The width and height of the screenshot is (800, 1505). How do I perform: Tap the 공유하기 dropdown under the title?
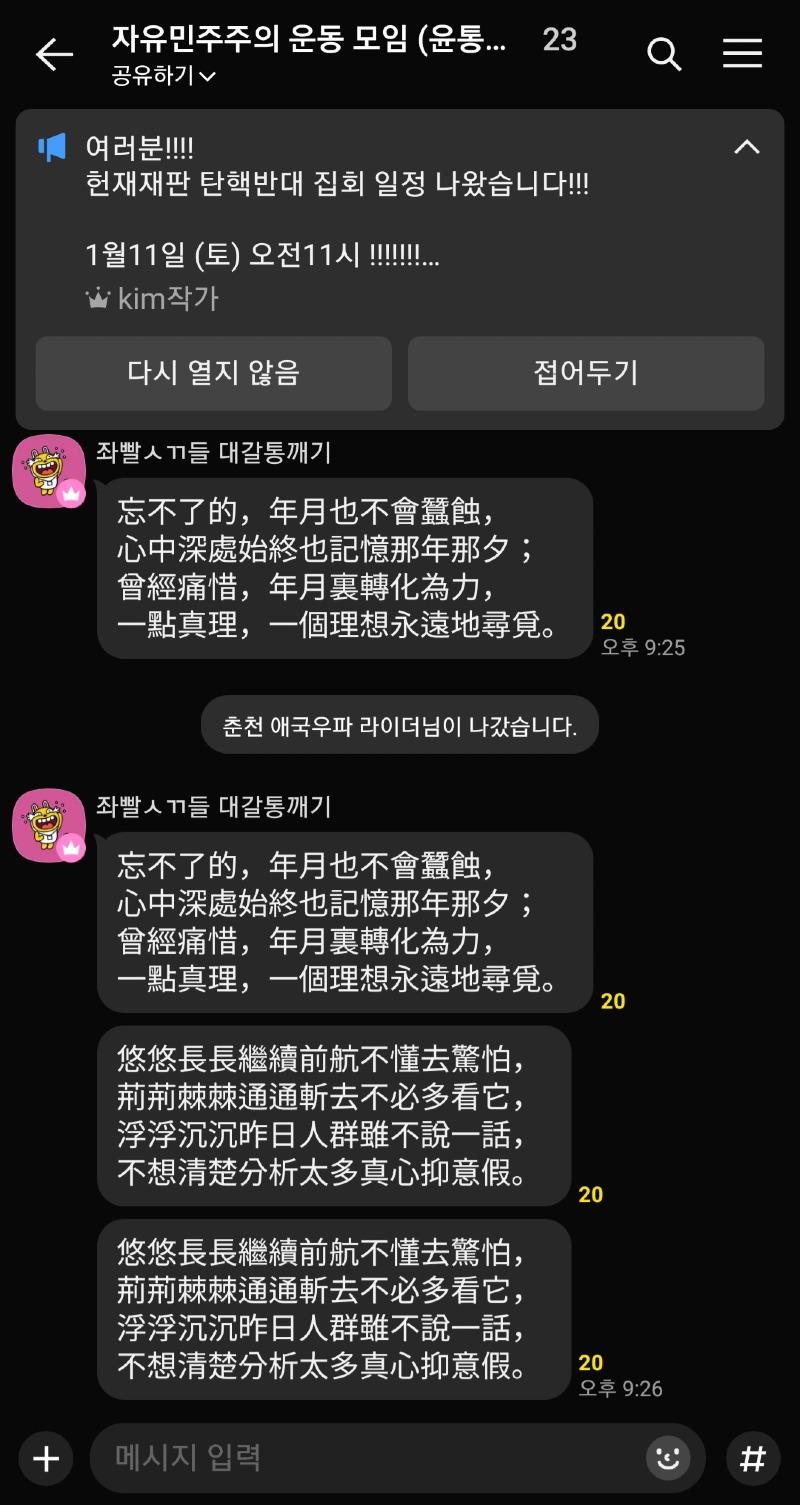pyautogui.click(x=165, y=76)
